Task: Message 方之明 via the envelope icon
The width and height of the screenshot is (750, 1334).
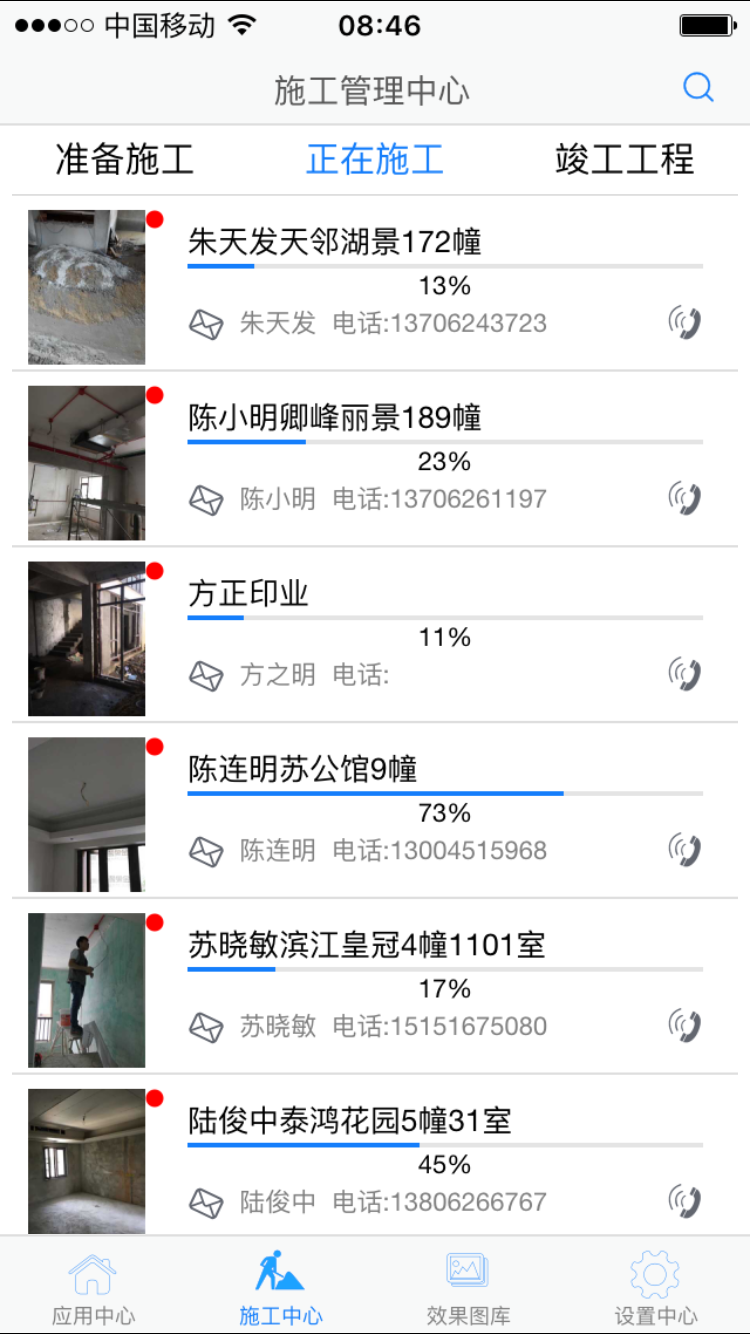Action: click(x=206, y=676)
